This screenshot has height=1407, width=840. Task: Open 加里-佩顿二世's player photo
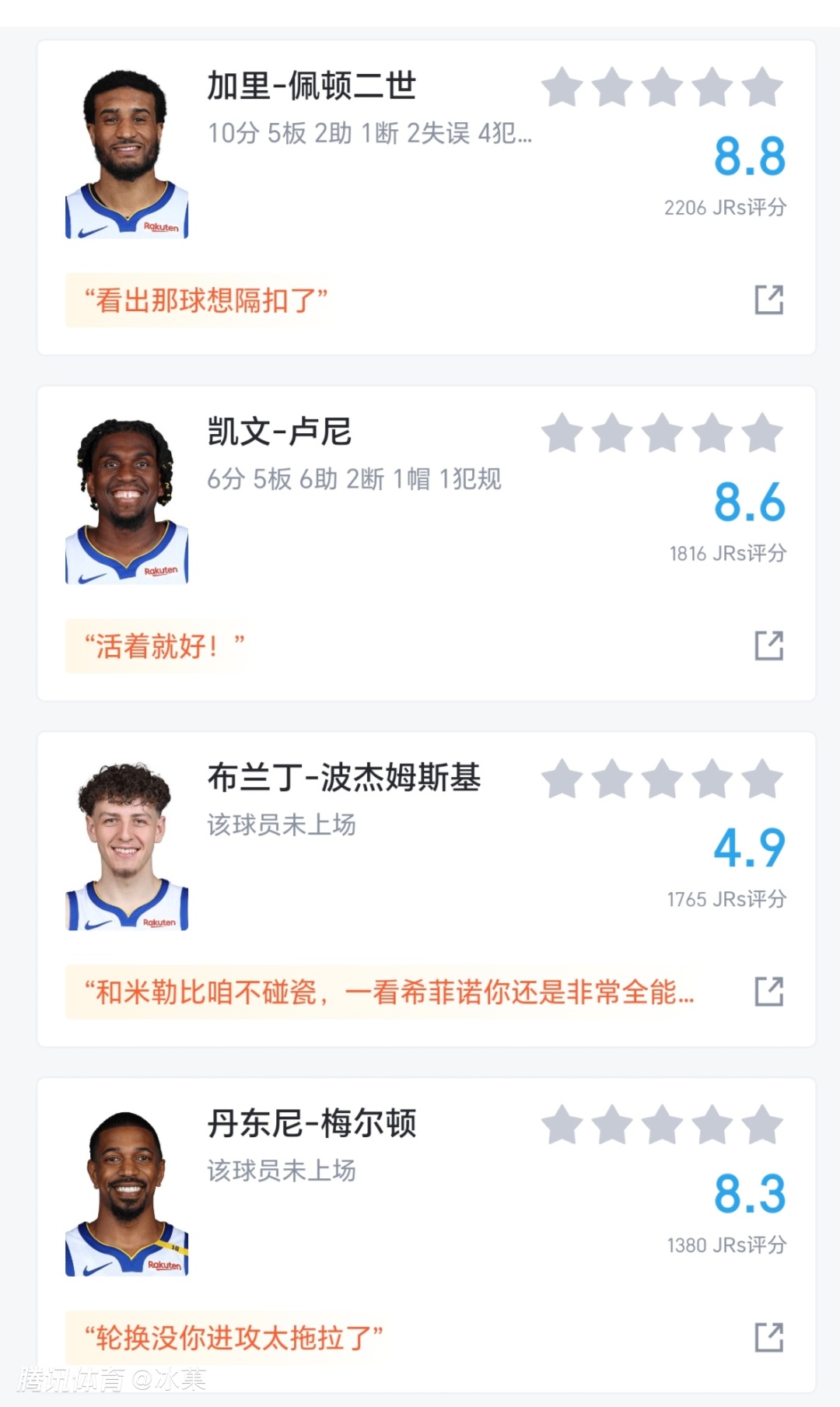pyautogui.click(x=127, y=154)
